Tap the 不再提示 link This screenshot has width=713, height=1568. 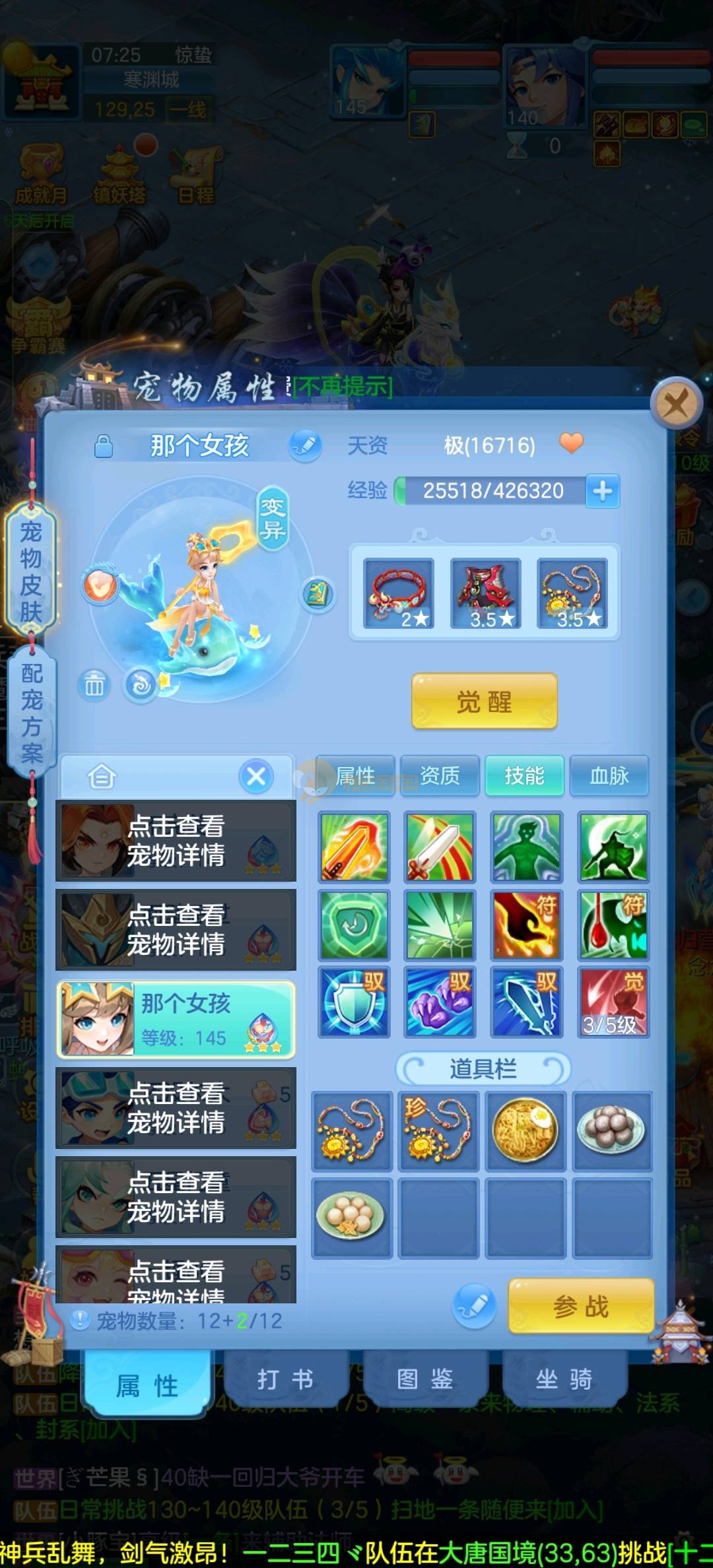coord(343,387)
